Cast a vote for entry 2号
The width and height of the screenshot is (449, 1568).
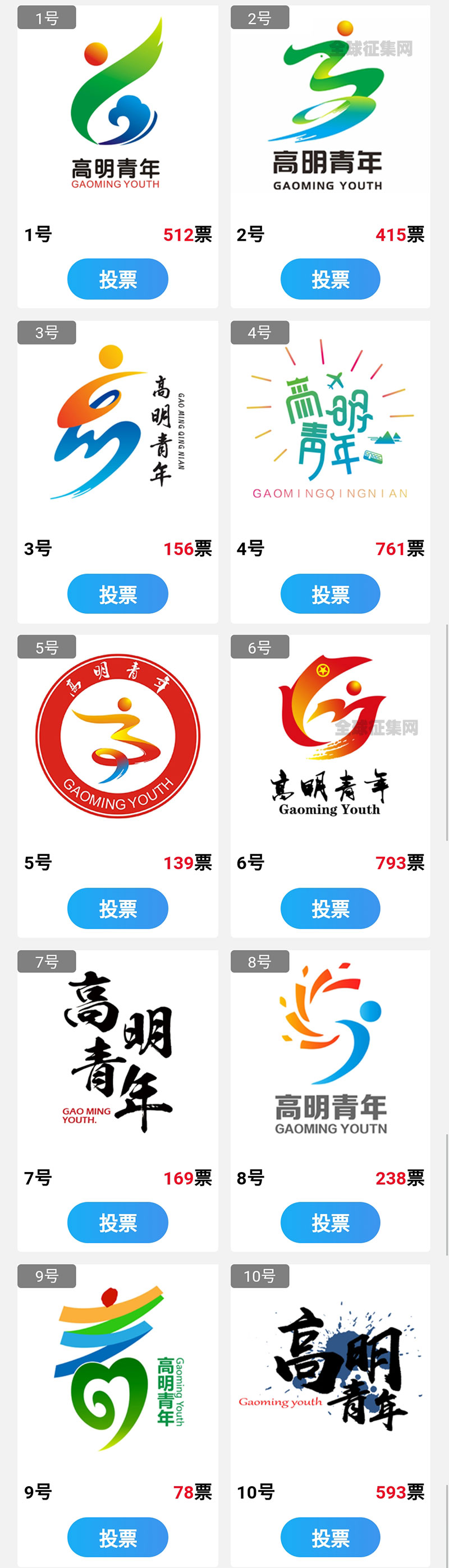(x=330, y=279)
